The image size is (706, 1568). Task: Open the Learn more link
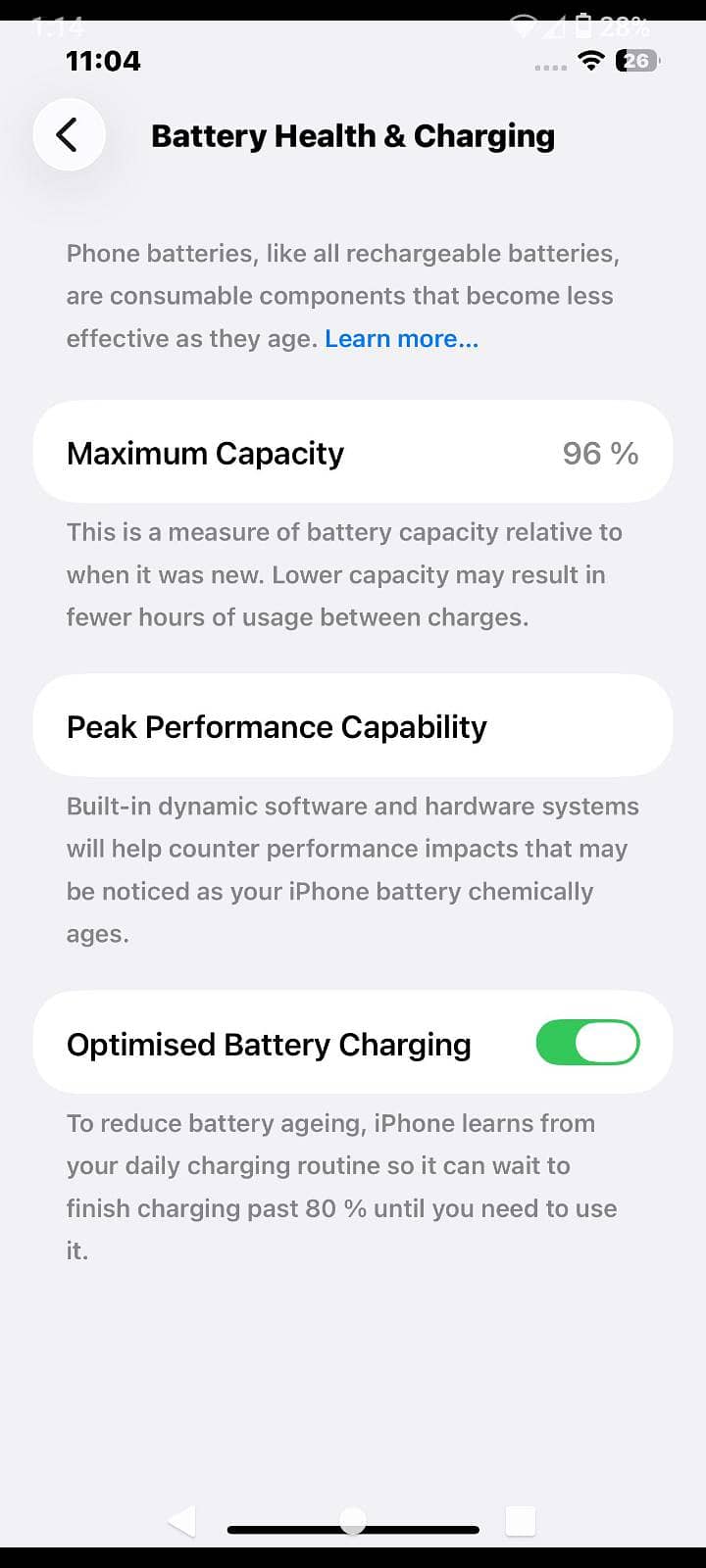point(401,339)
